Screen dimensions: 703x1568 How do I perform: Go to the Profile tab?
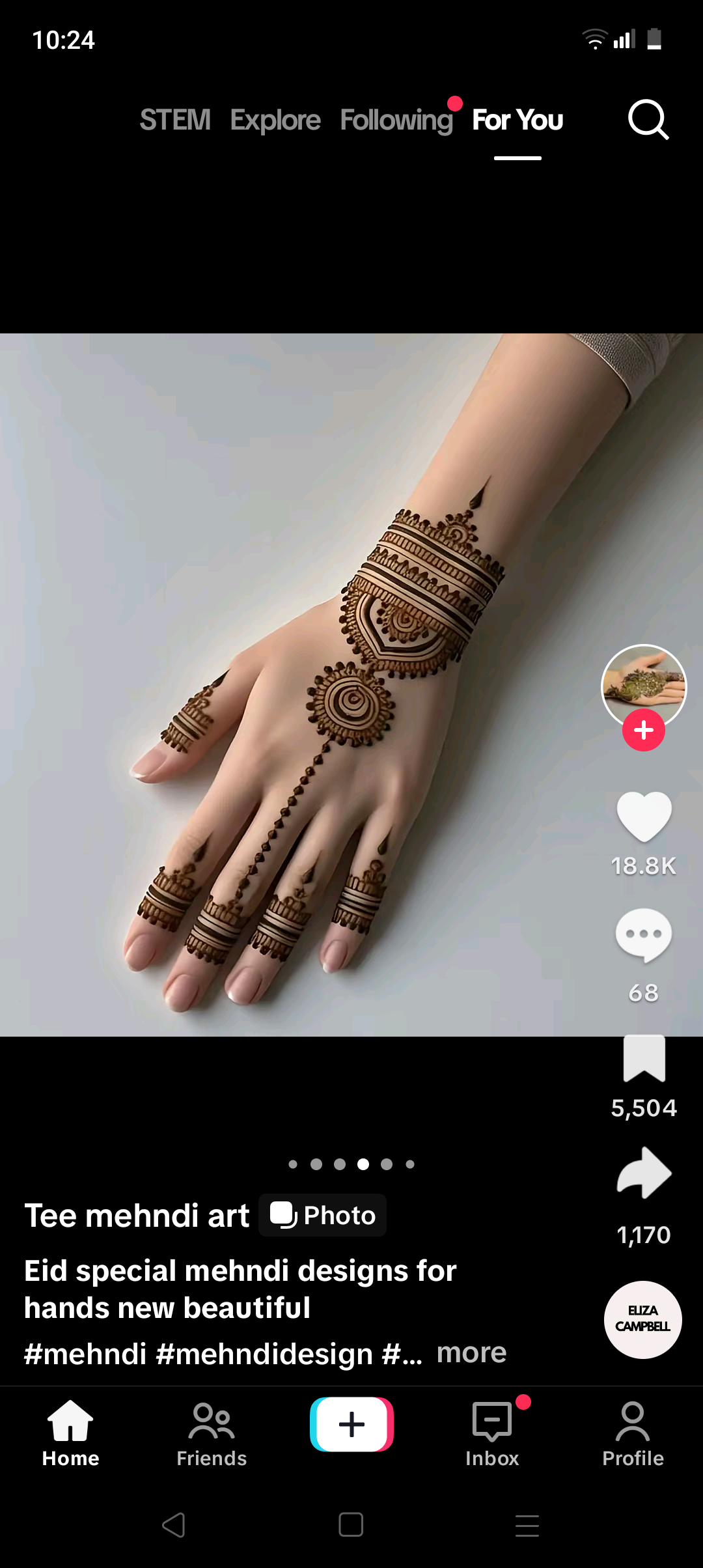(633, 1435)
